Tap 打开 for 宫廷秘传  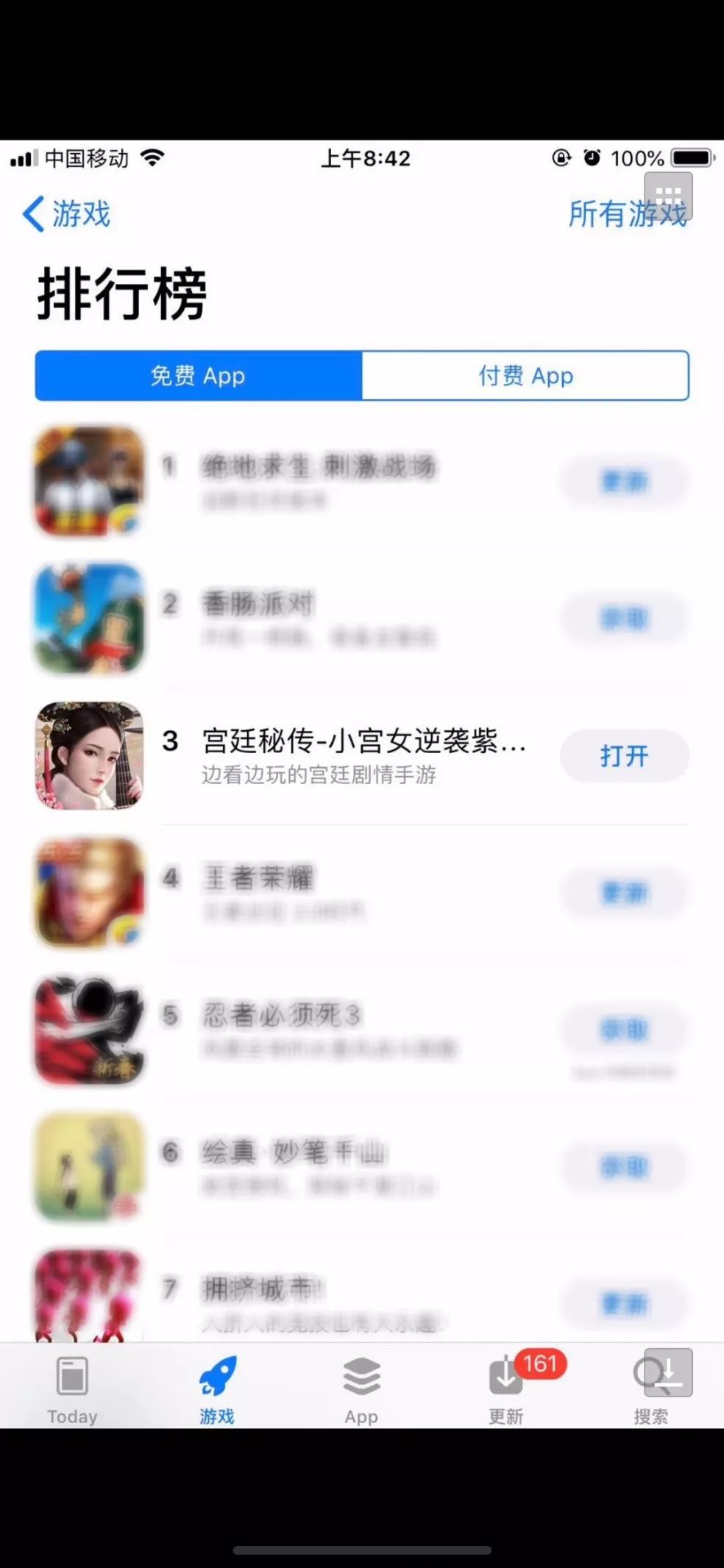(x=624, y=755)
